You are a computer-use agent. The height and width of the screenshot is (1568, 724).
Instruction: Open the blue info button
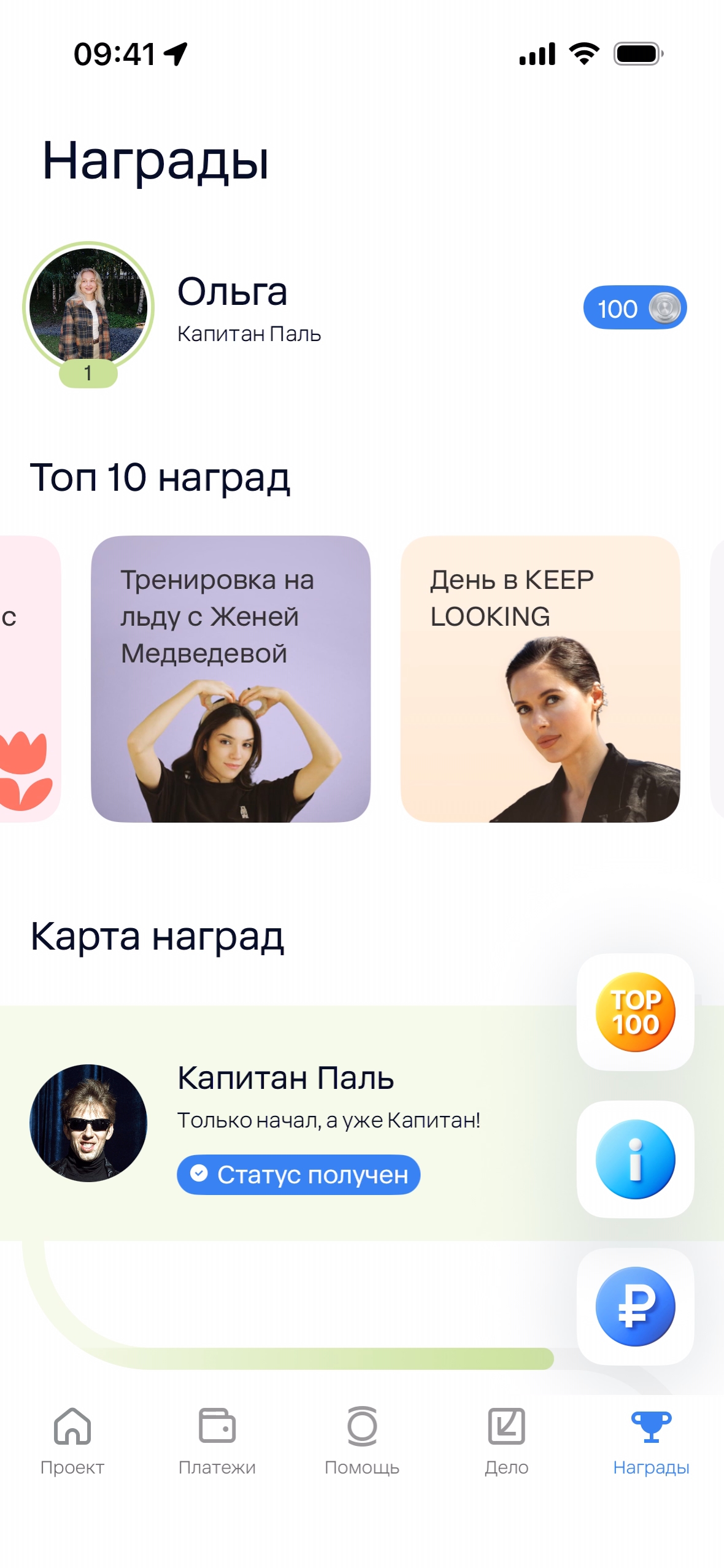[x=635, y=1159]
